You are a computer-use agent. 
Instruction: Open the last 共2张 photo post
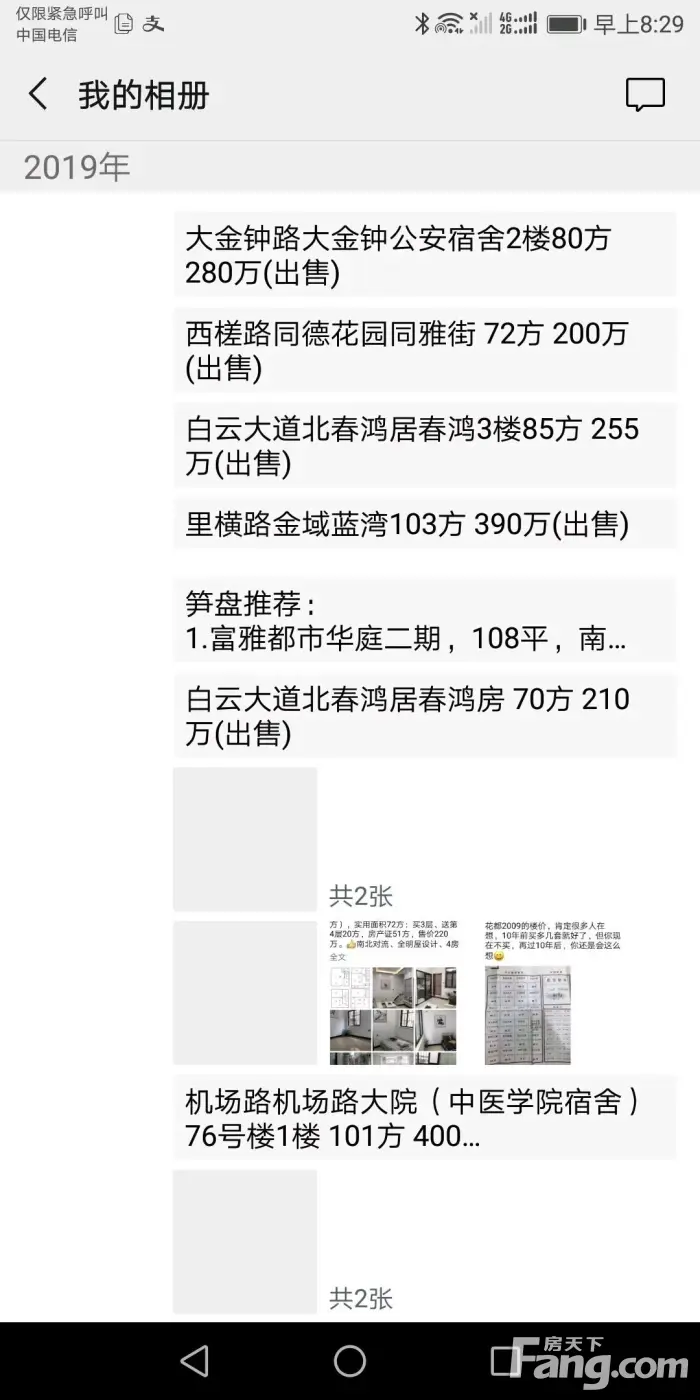tap(245, 1241)
